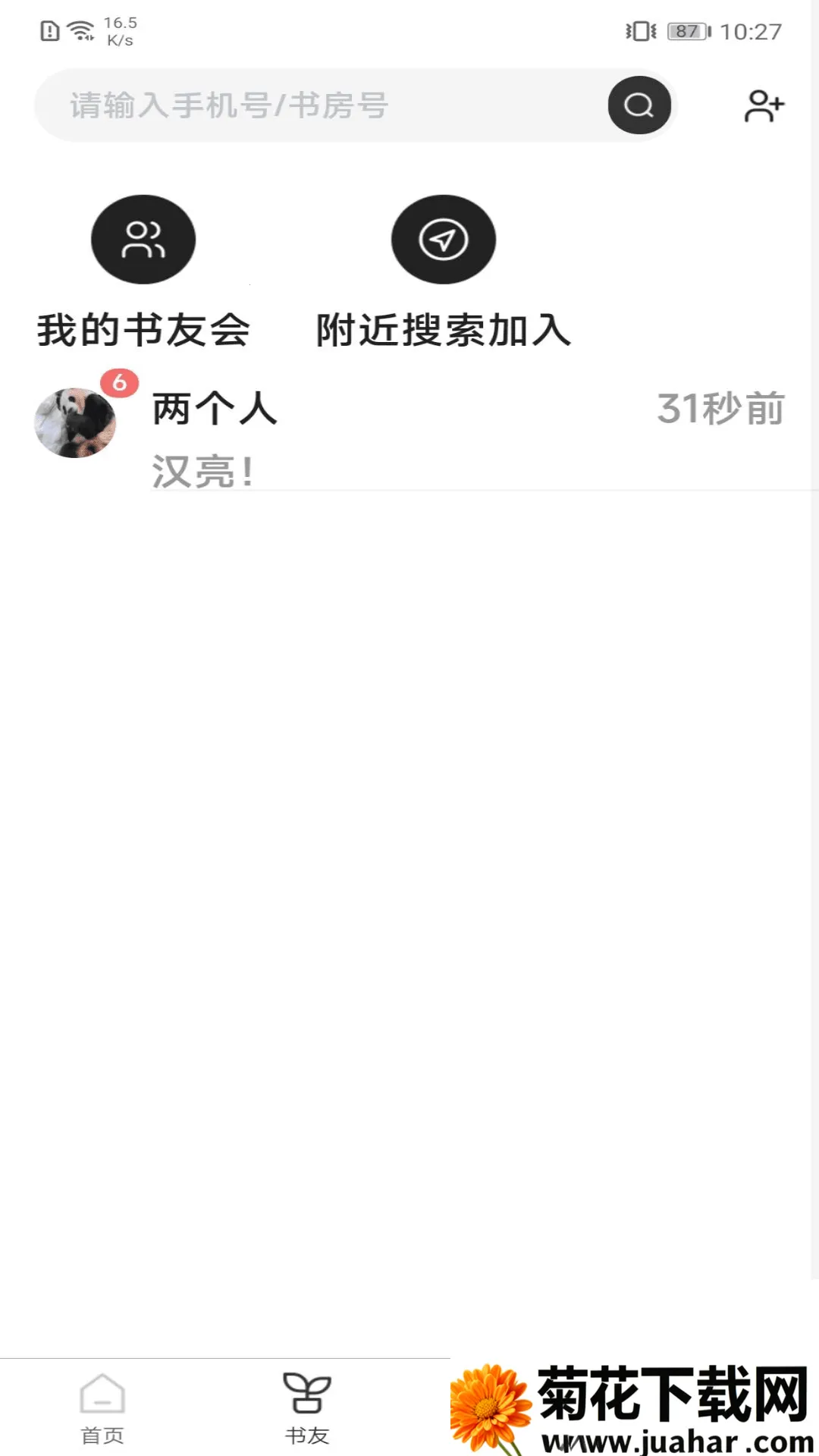This screenshot has height=1456, width=819.
Task: Click the 31秒前 timestamp
Action: [x=720, y=410]
